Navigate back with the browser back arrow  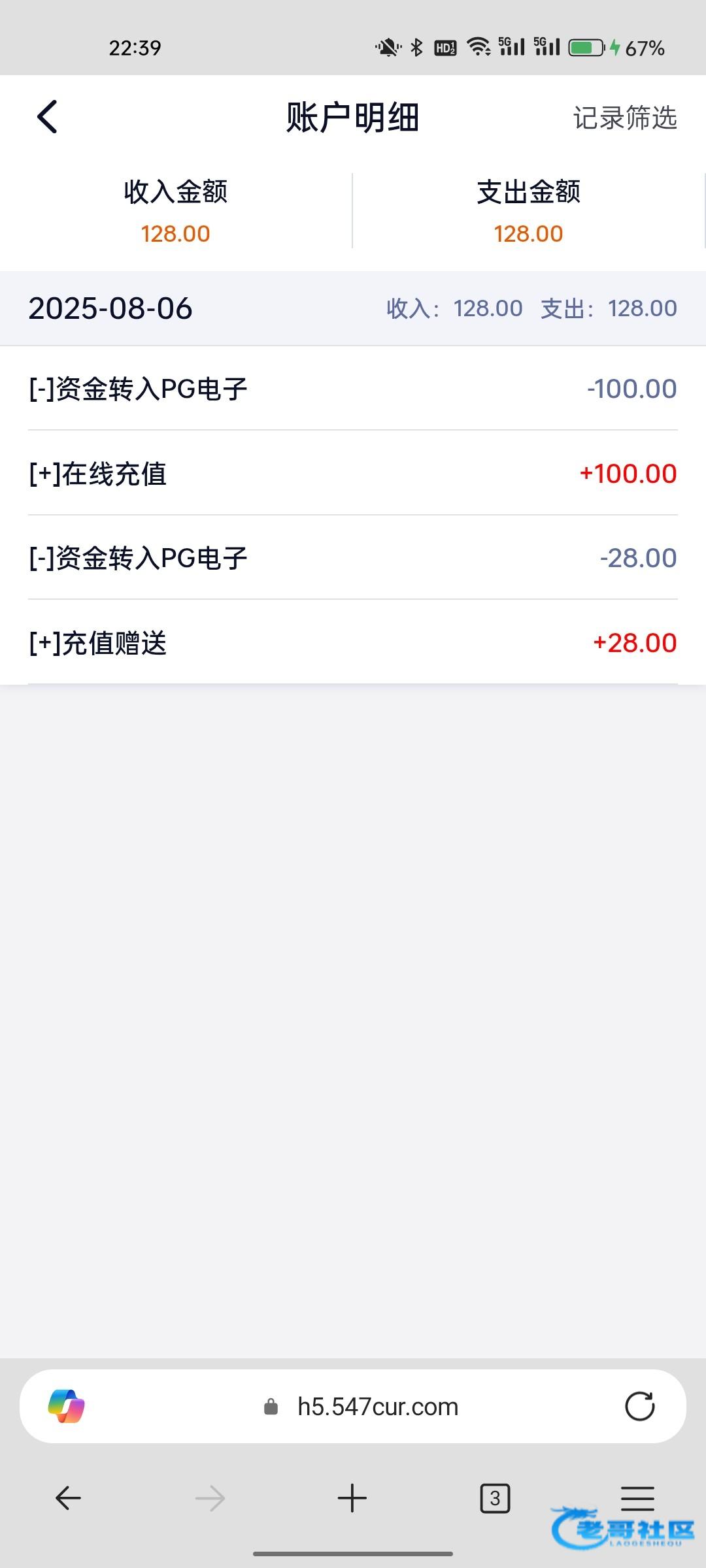point(68,1498)
